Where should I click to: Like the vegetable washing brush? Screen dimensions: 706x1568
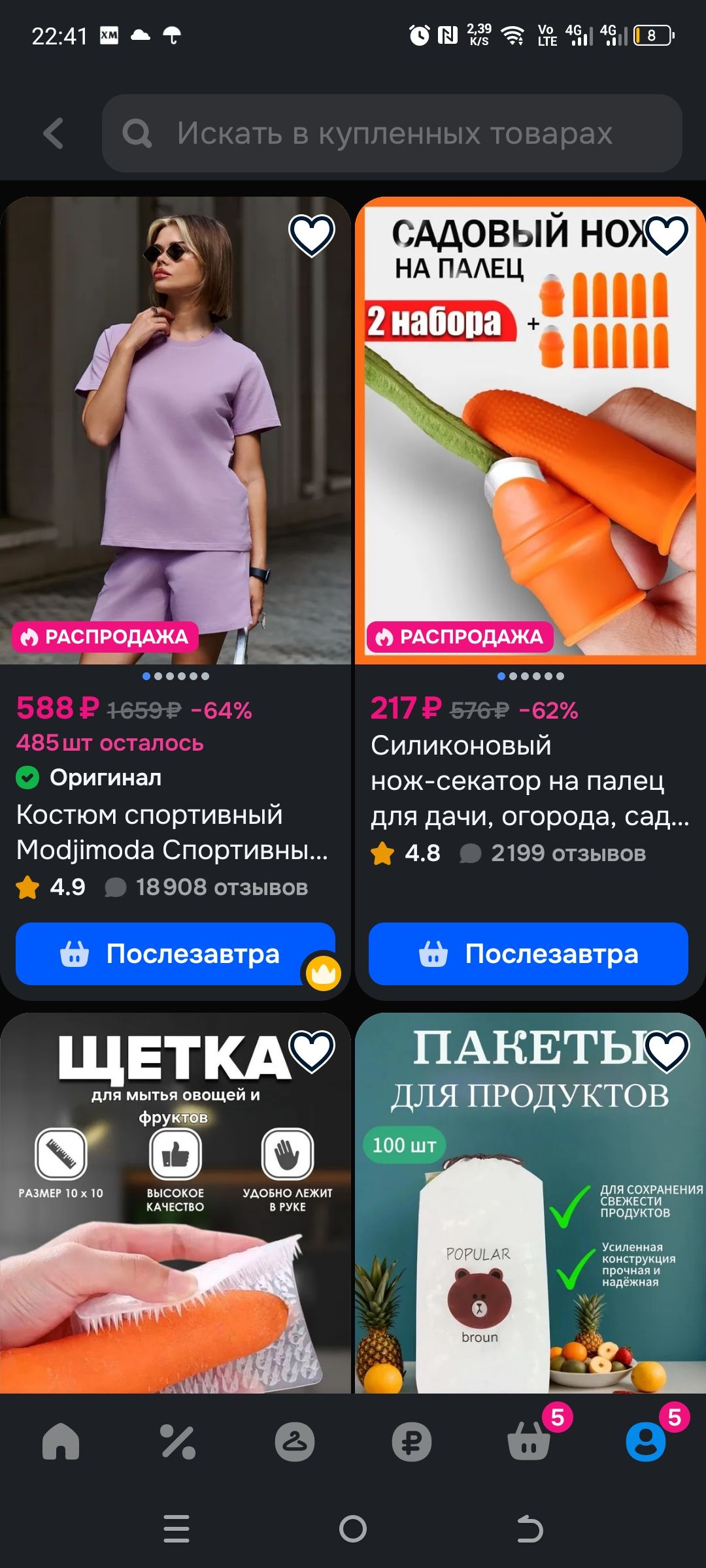(x=312, y=1051)
